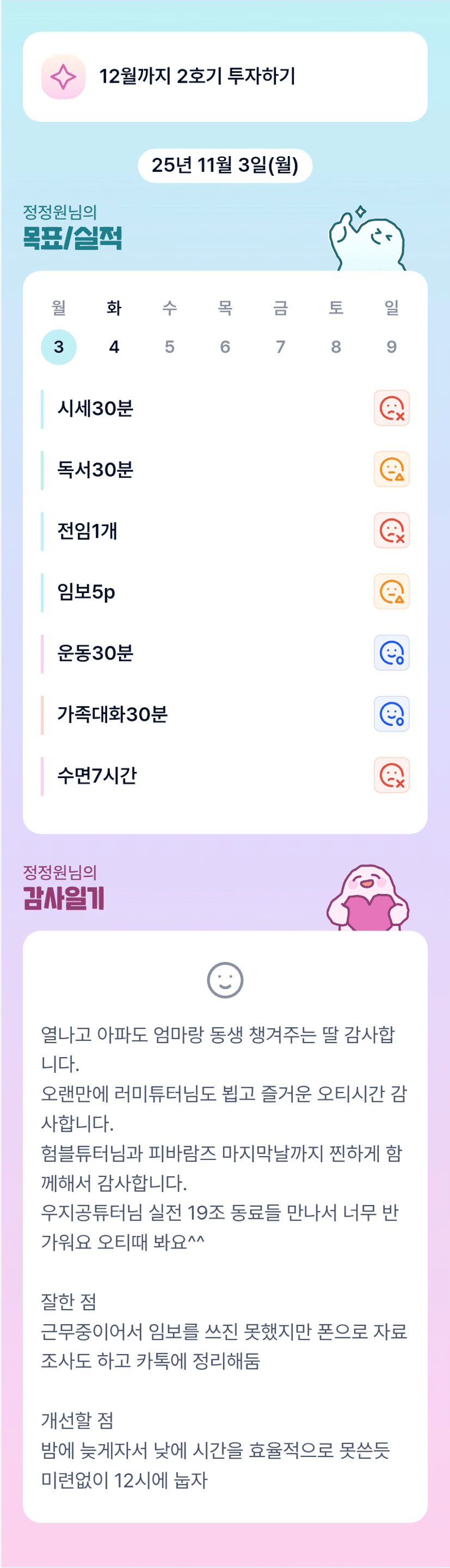Tap the status icon for 수면7시간
The width and height of the screenshot is (450, 1568).
tap(391, 775)
